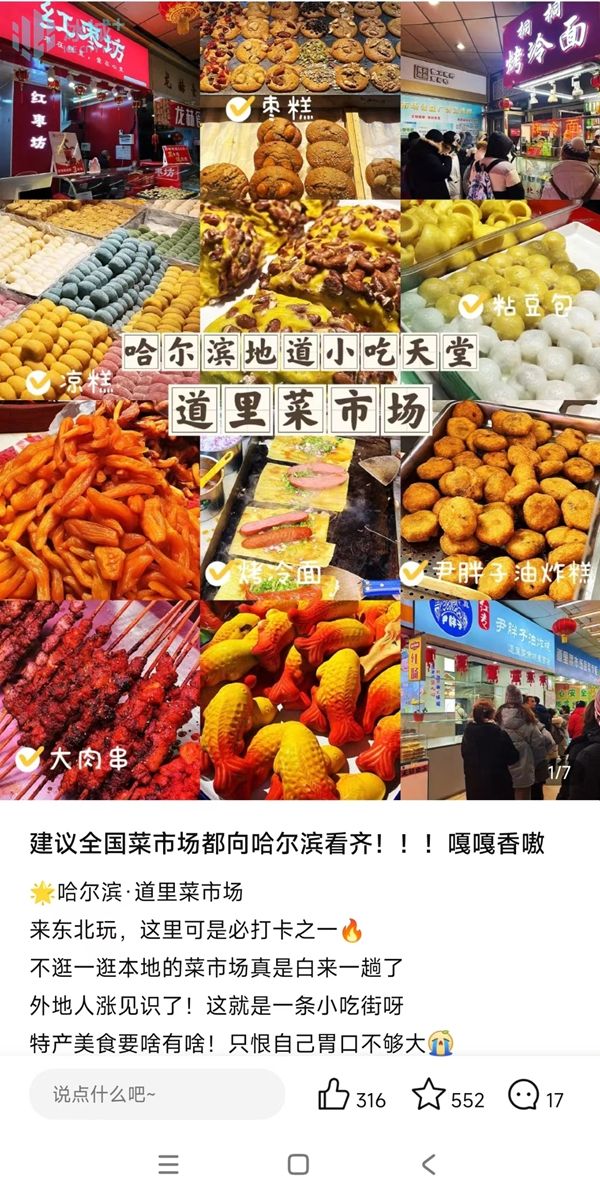Open recent apps from the system bar
The width and height of the screenshot is (600, 1199).
click(x=169, y=1165)
